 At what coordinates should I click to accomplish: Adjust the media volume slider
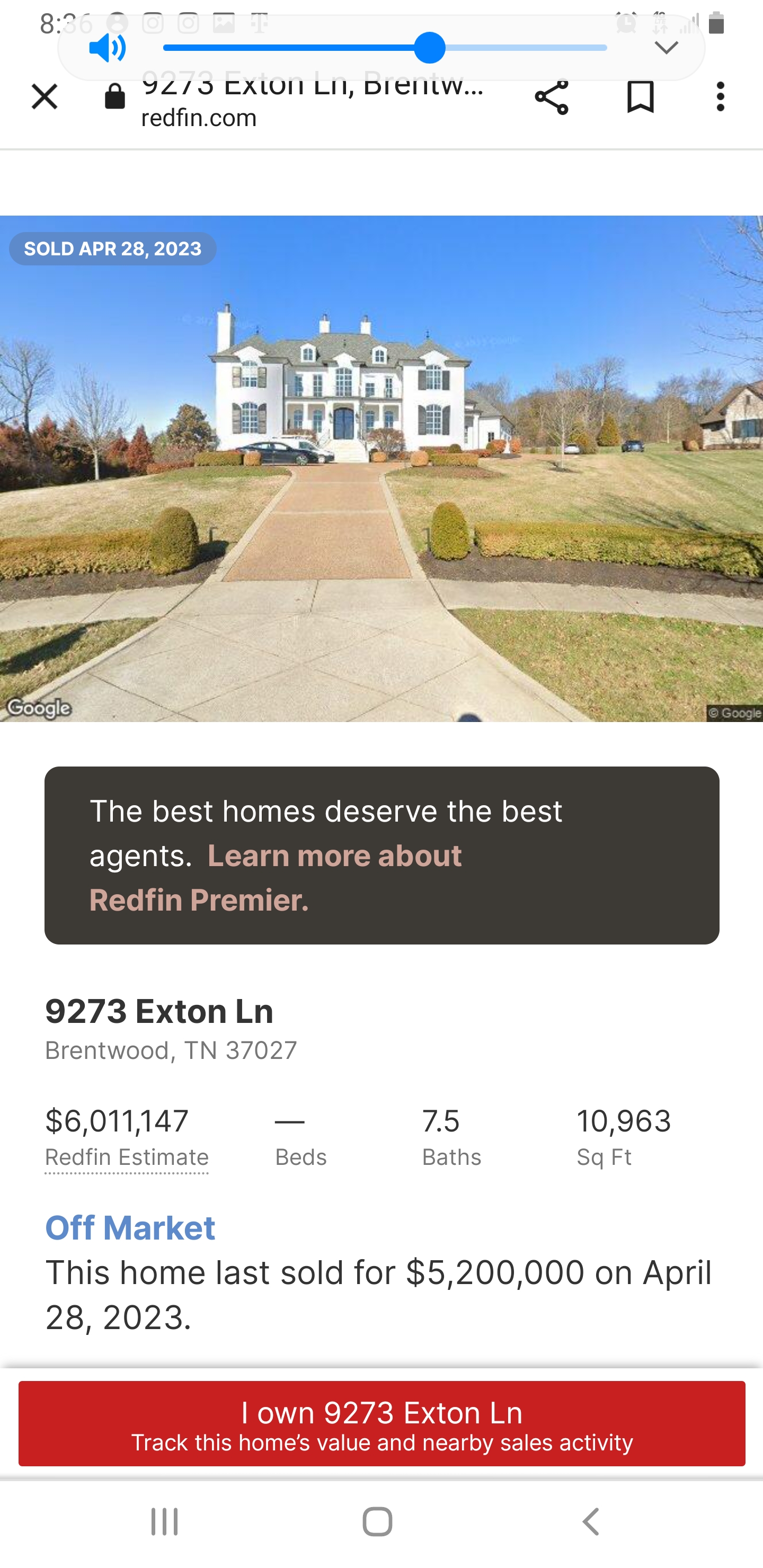click(431, 48)
